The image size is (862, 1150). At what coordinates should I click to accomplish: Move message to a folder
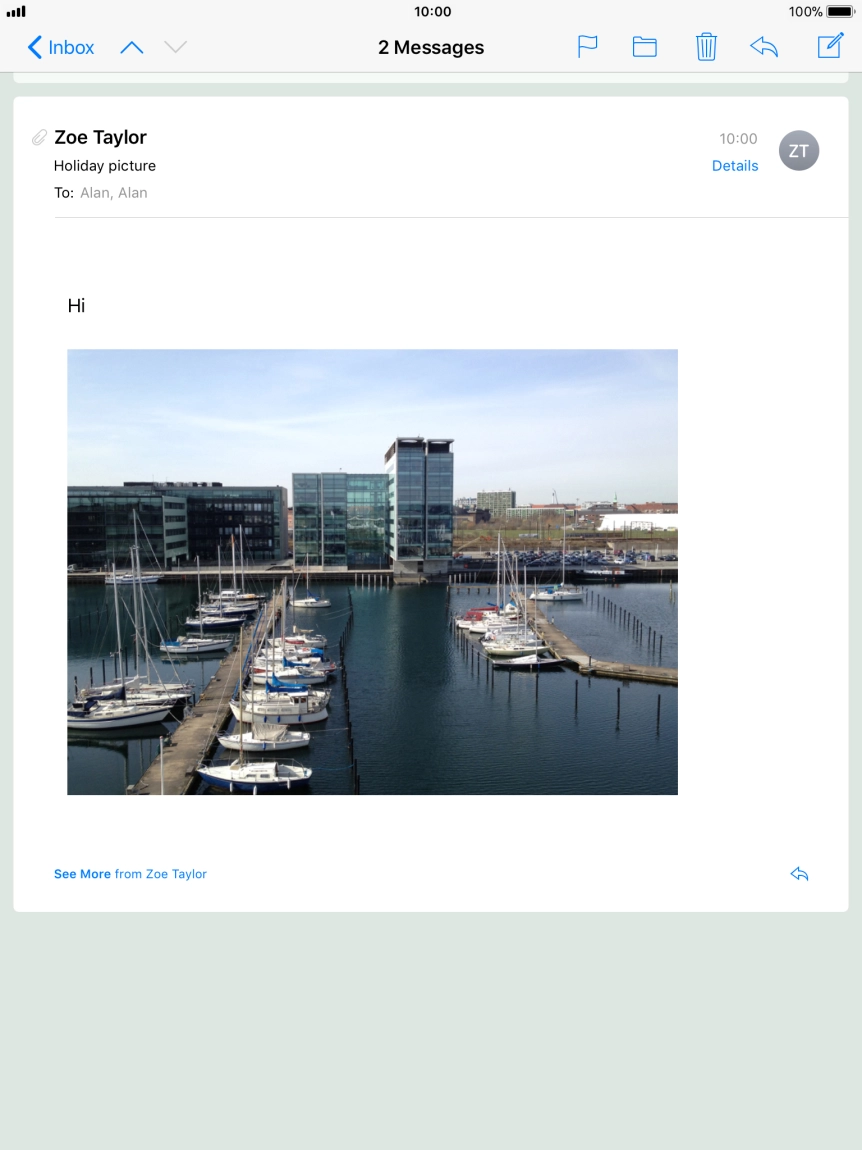click(x=645, y=47)
